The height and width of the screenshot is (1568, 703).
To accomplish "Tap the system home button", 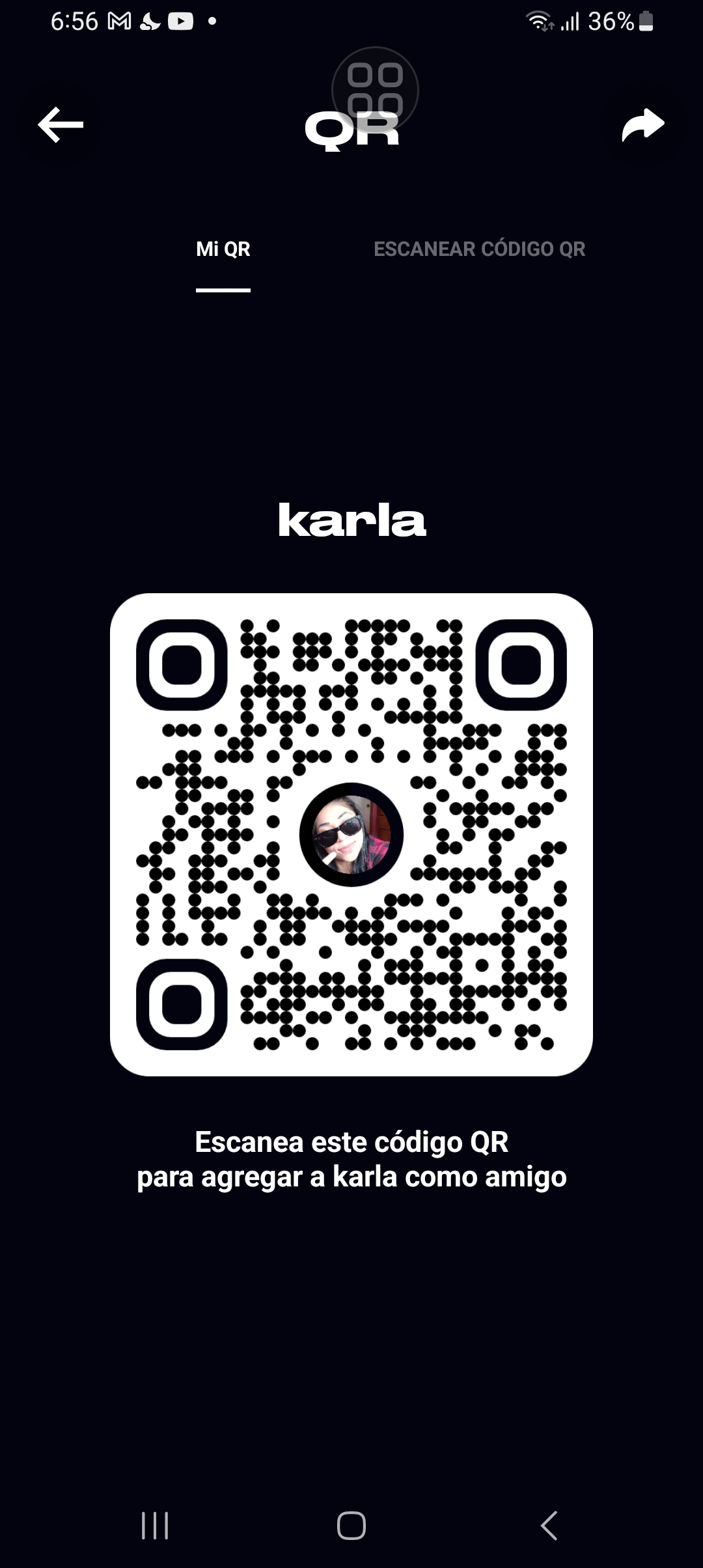I will coord(351,1525).
